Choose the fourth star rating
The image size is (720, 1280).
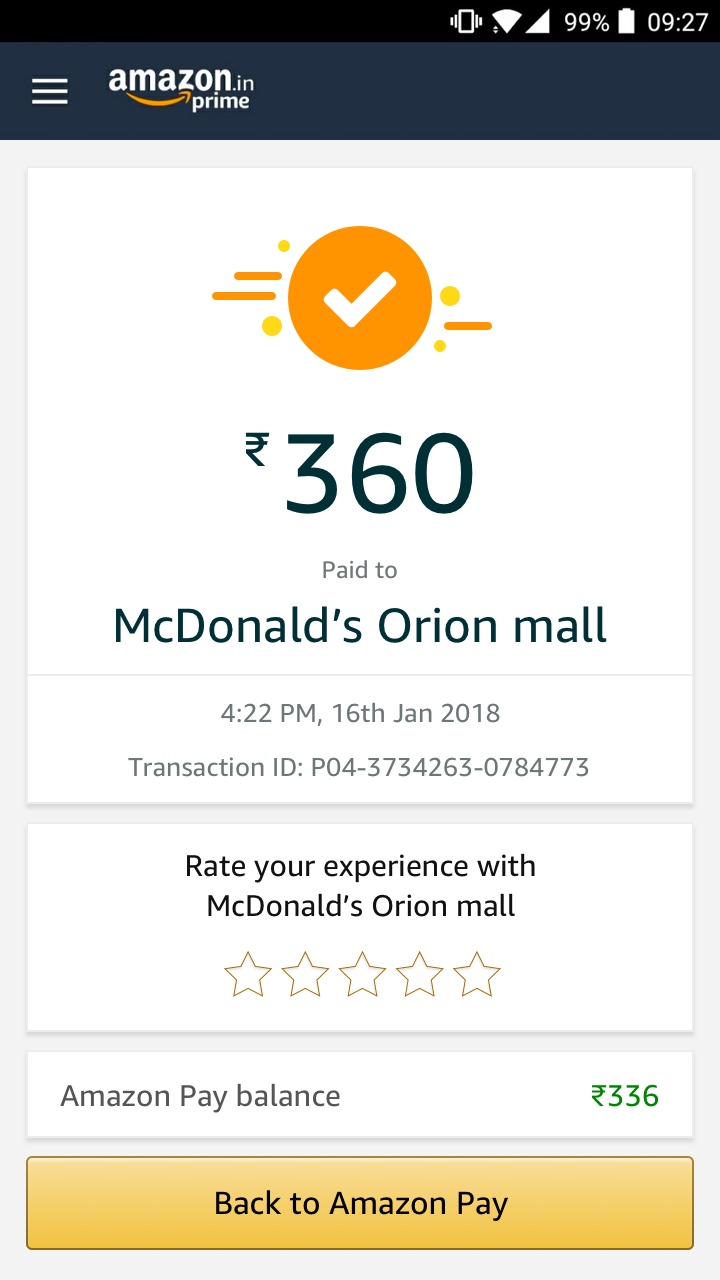point(418,975)
